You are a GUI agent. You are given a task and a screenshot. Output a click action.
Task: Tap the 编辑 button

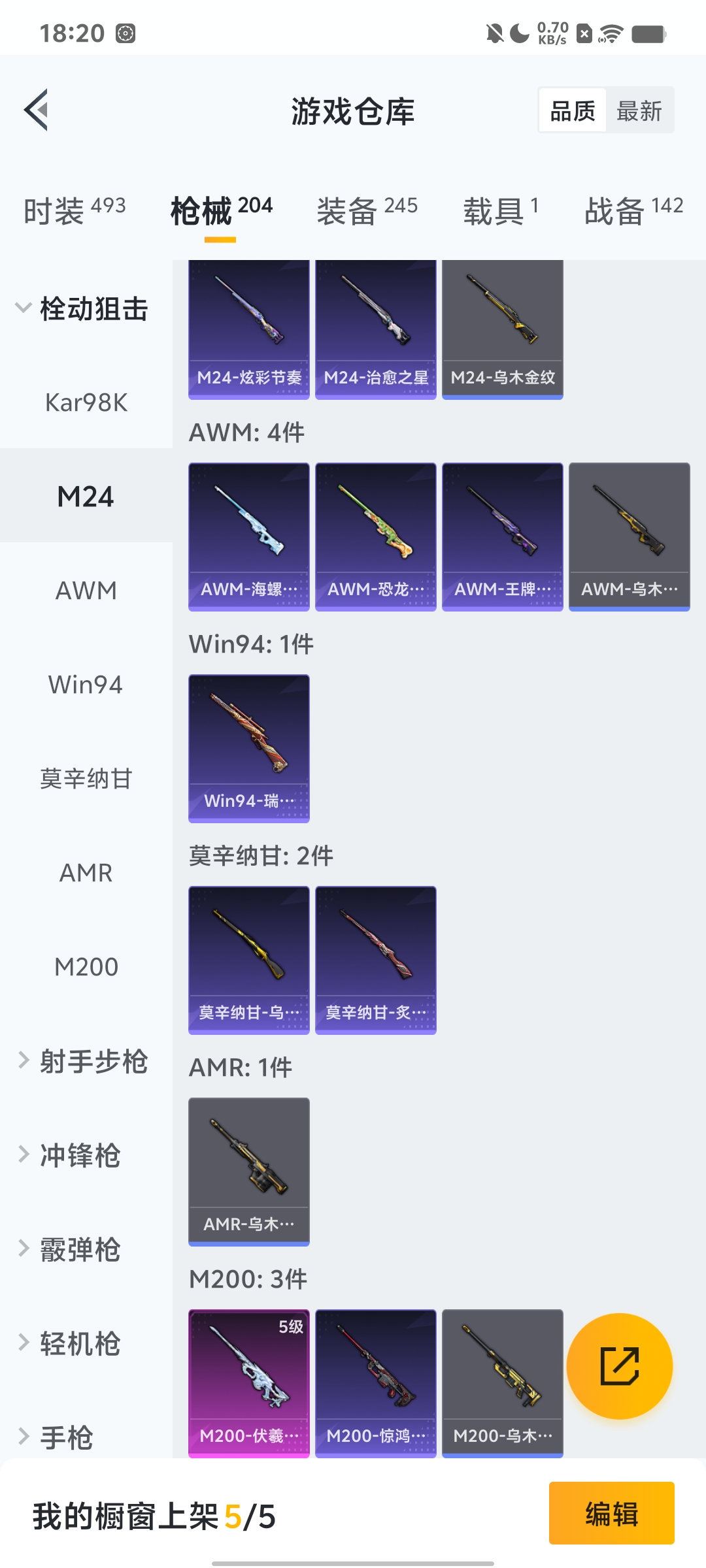click(x=611, y=1514)
